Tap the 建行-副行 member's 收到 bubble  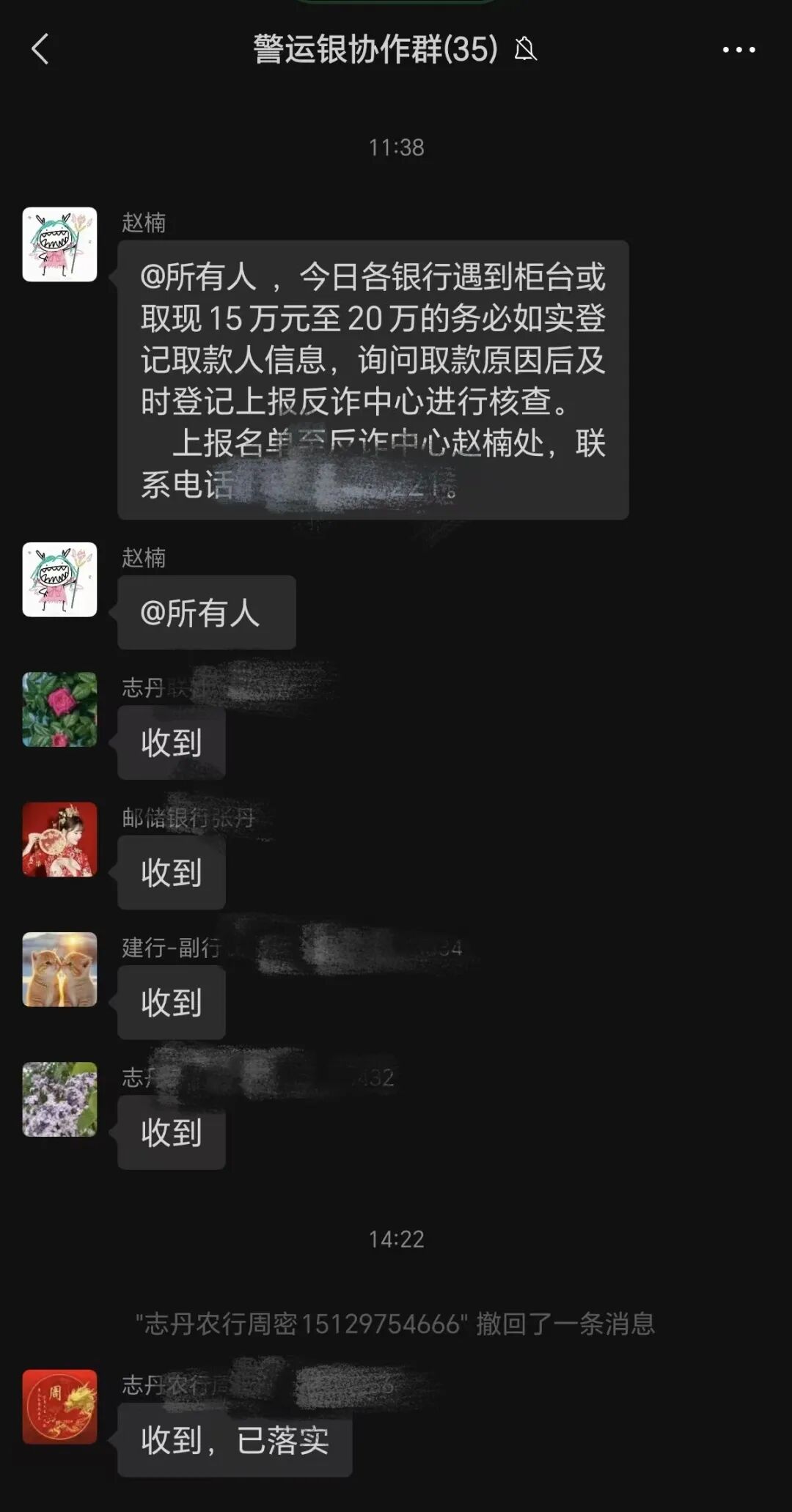171,1003
